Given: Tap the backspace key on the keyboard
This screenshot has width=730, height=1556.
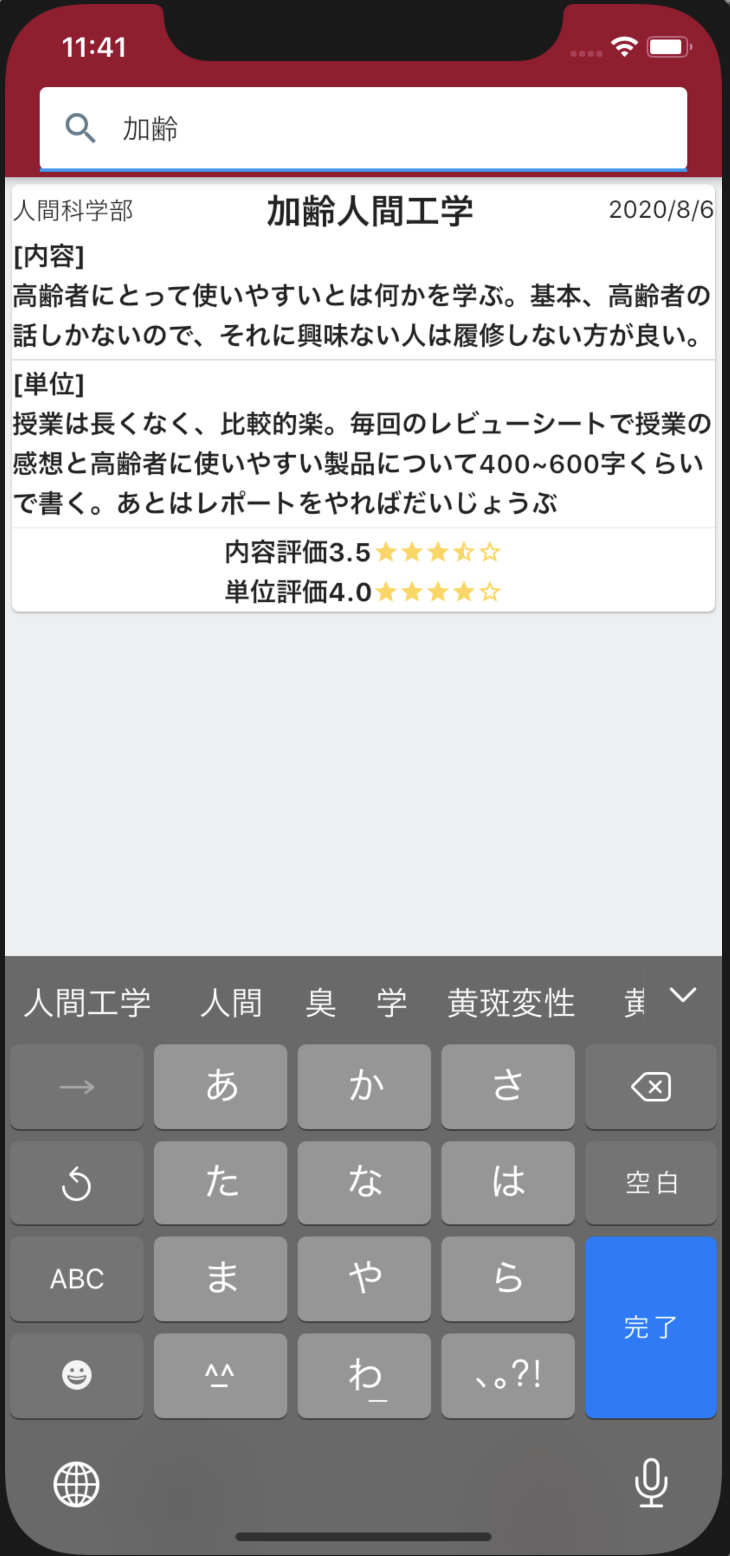Looking at the screenshot, I should (x=651, y=1087).
